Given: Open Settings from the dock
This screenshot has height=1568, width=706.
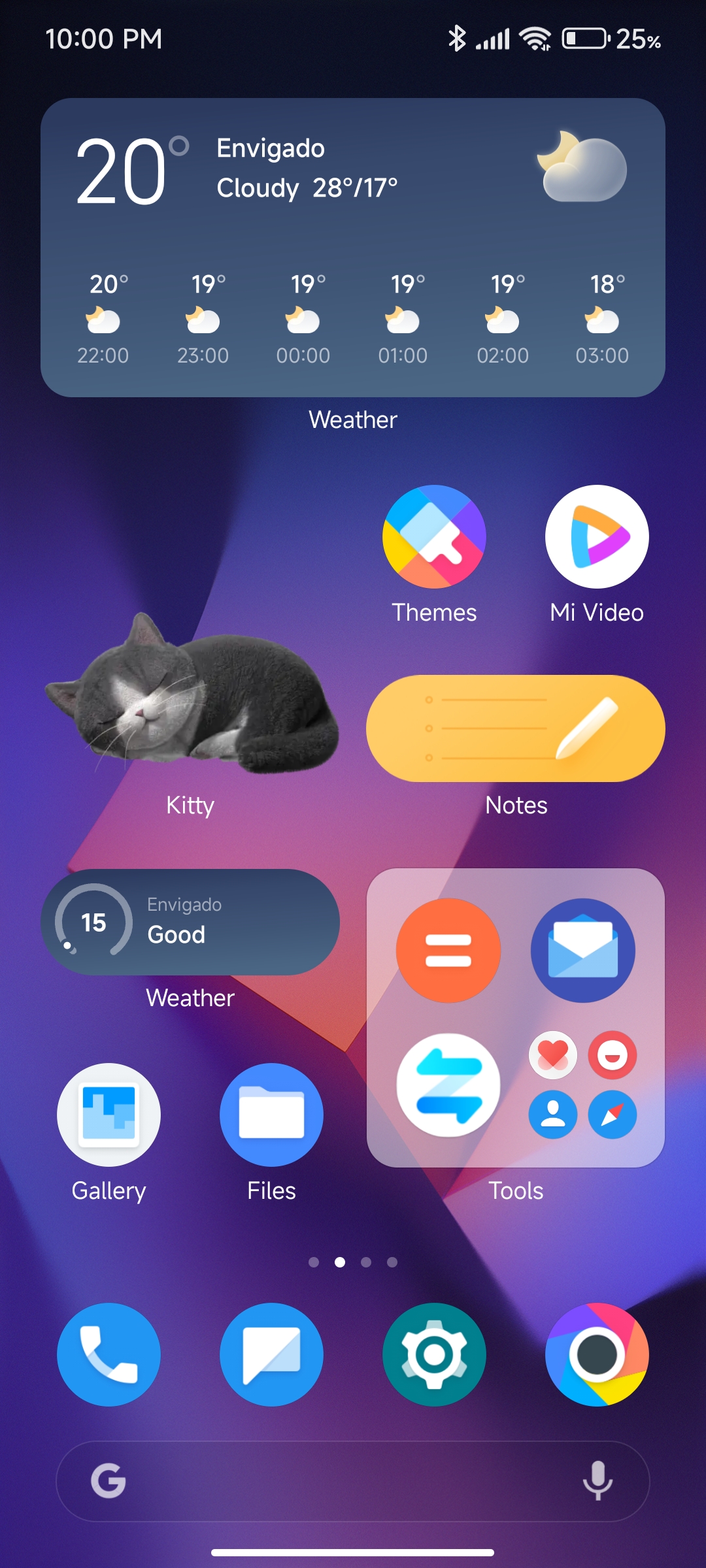Looking at the screenshot, I should (x=434, y=1354).
